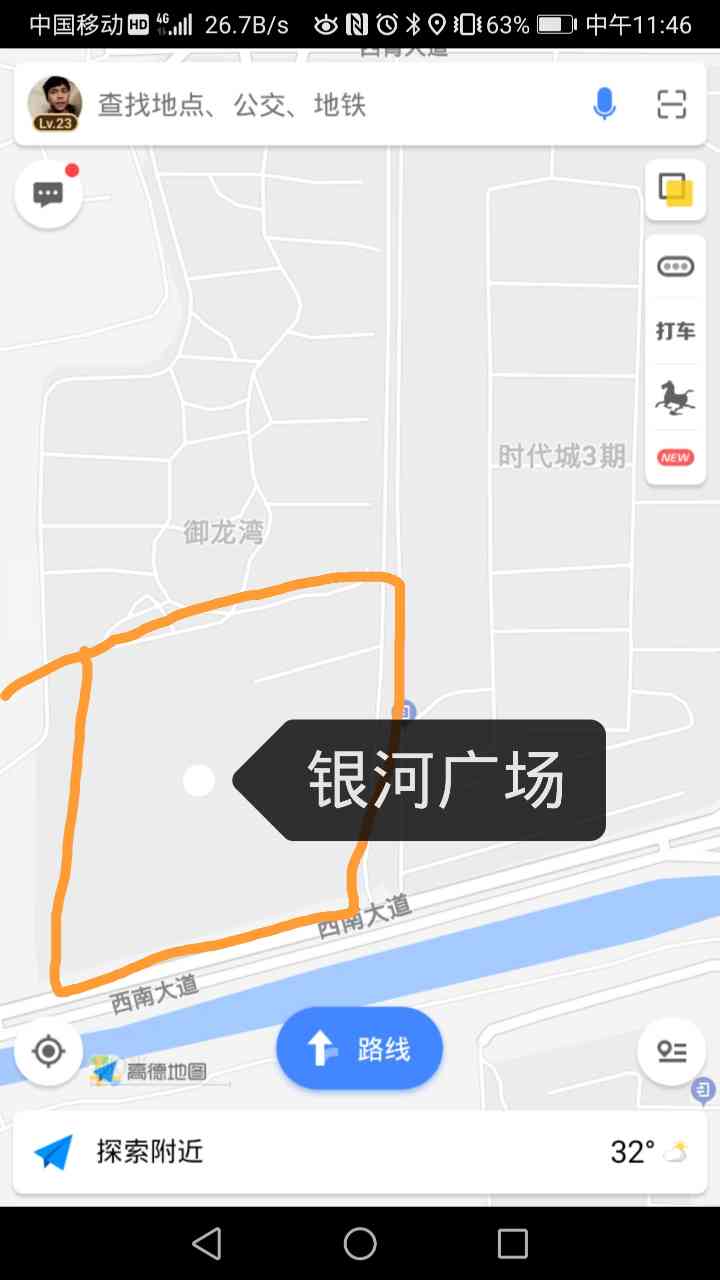Viewport: 720px width, 1280px height.
Task: Open the map layers button
Action: coord(675,189)
